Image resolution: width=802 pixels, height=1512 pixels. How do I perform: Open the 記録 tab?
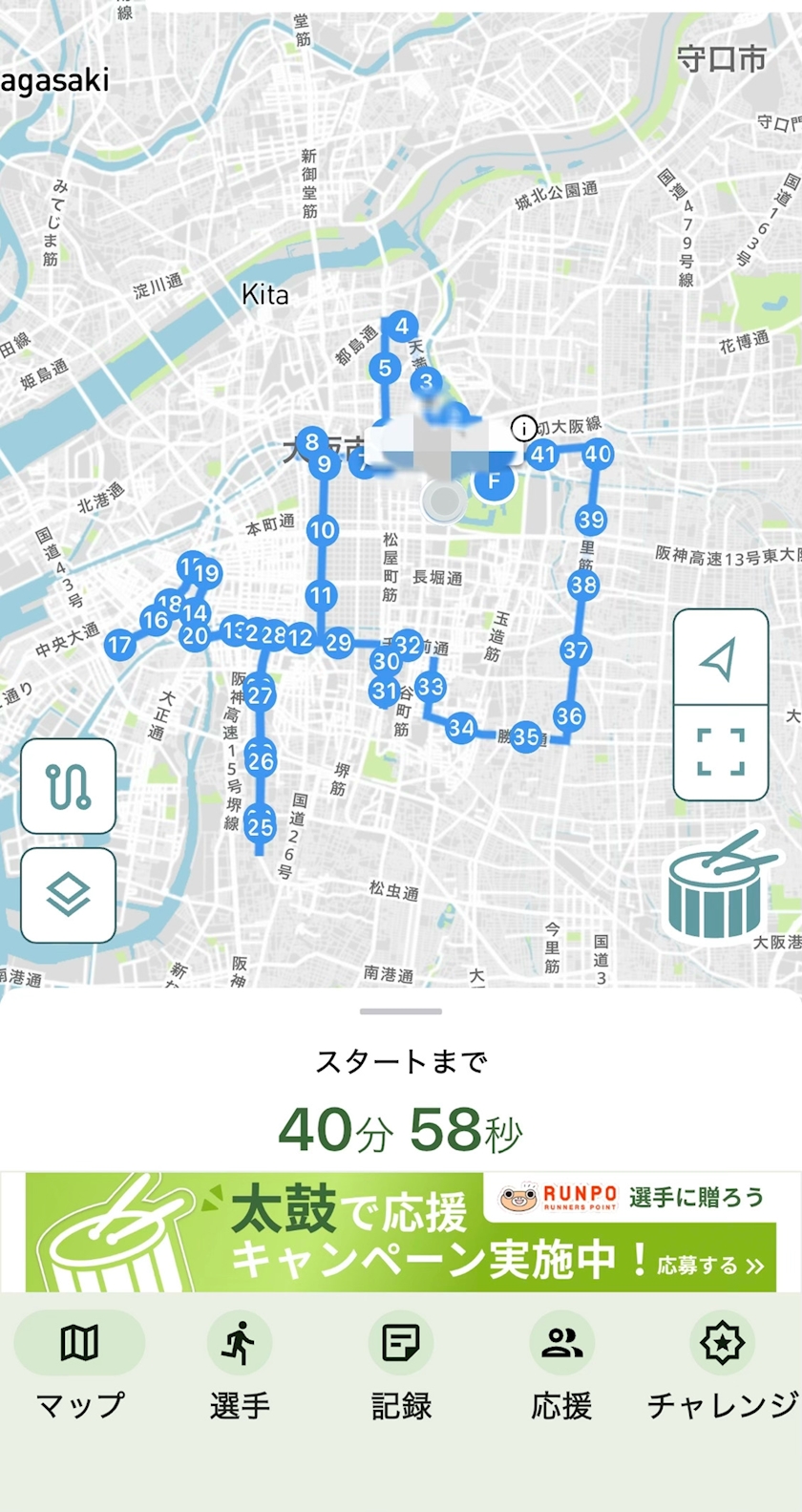[x=401, y=1363]
